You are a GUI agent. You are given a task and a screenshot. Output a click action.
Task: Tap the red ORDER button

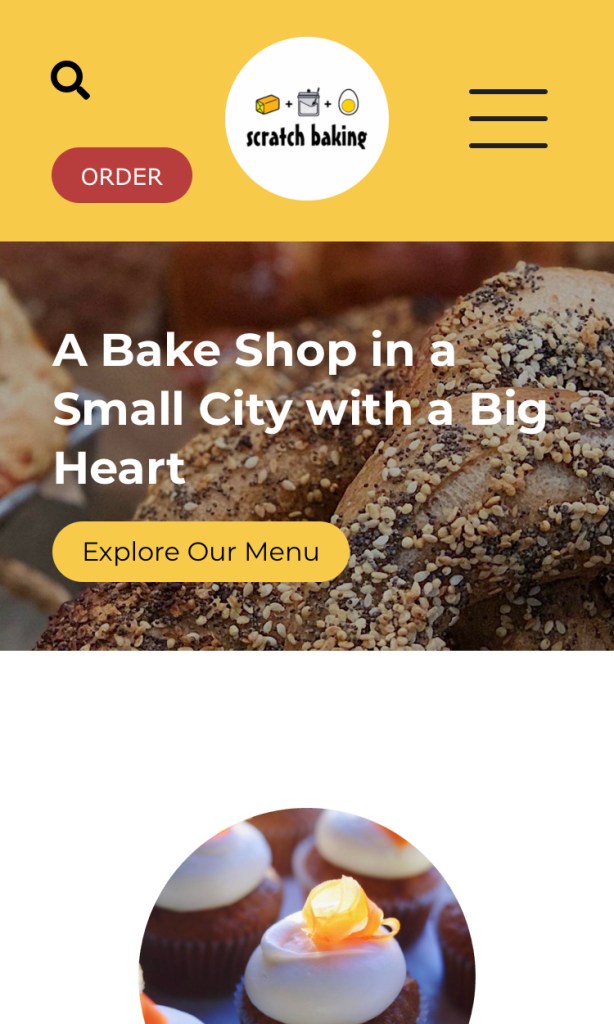[x=122, y=176]
